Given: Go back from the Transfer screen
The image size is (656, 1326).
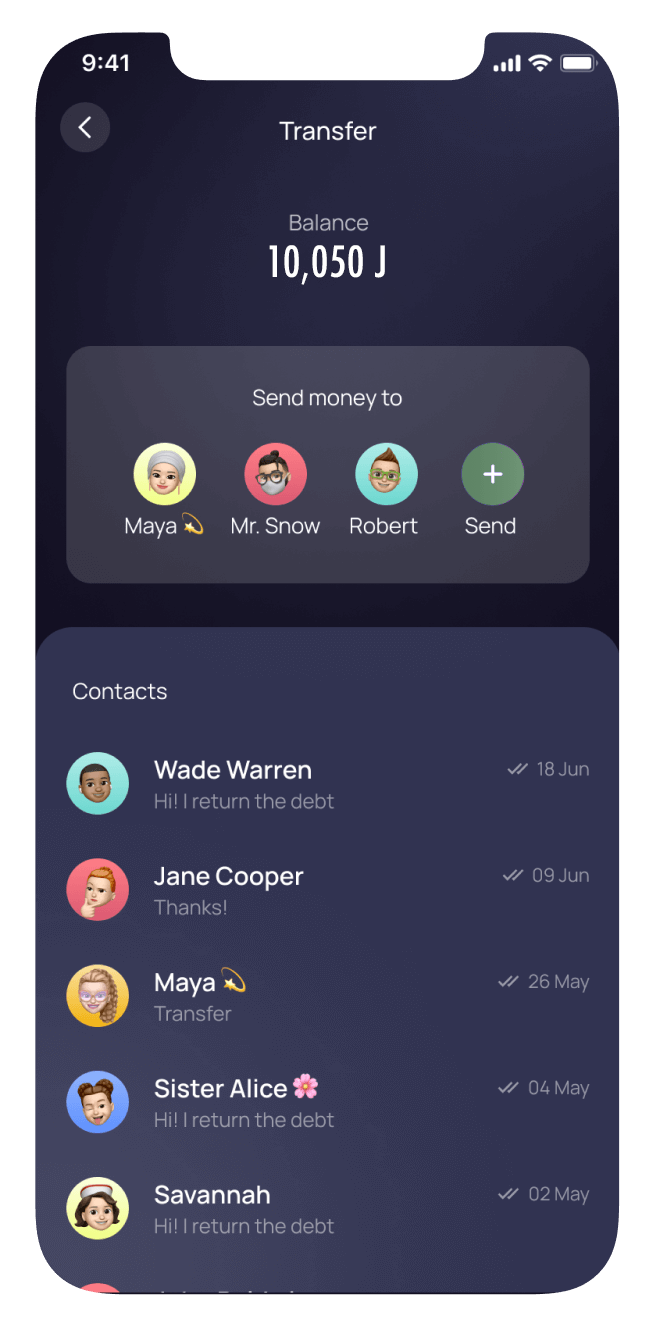Looking at the screenshot, I should [x=85, y=128].
